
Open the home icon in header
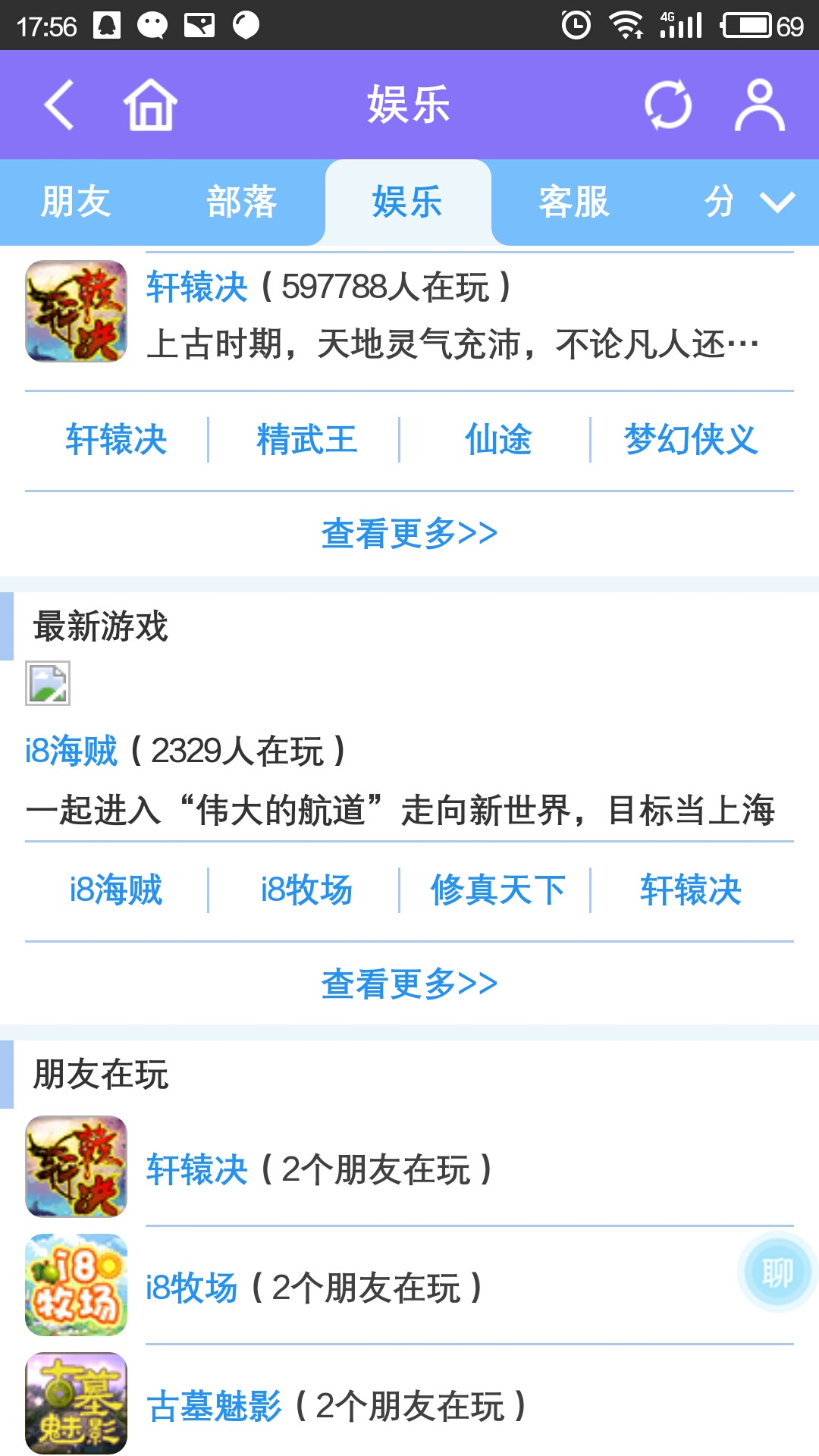(150, 105)
